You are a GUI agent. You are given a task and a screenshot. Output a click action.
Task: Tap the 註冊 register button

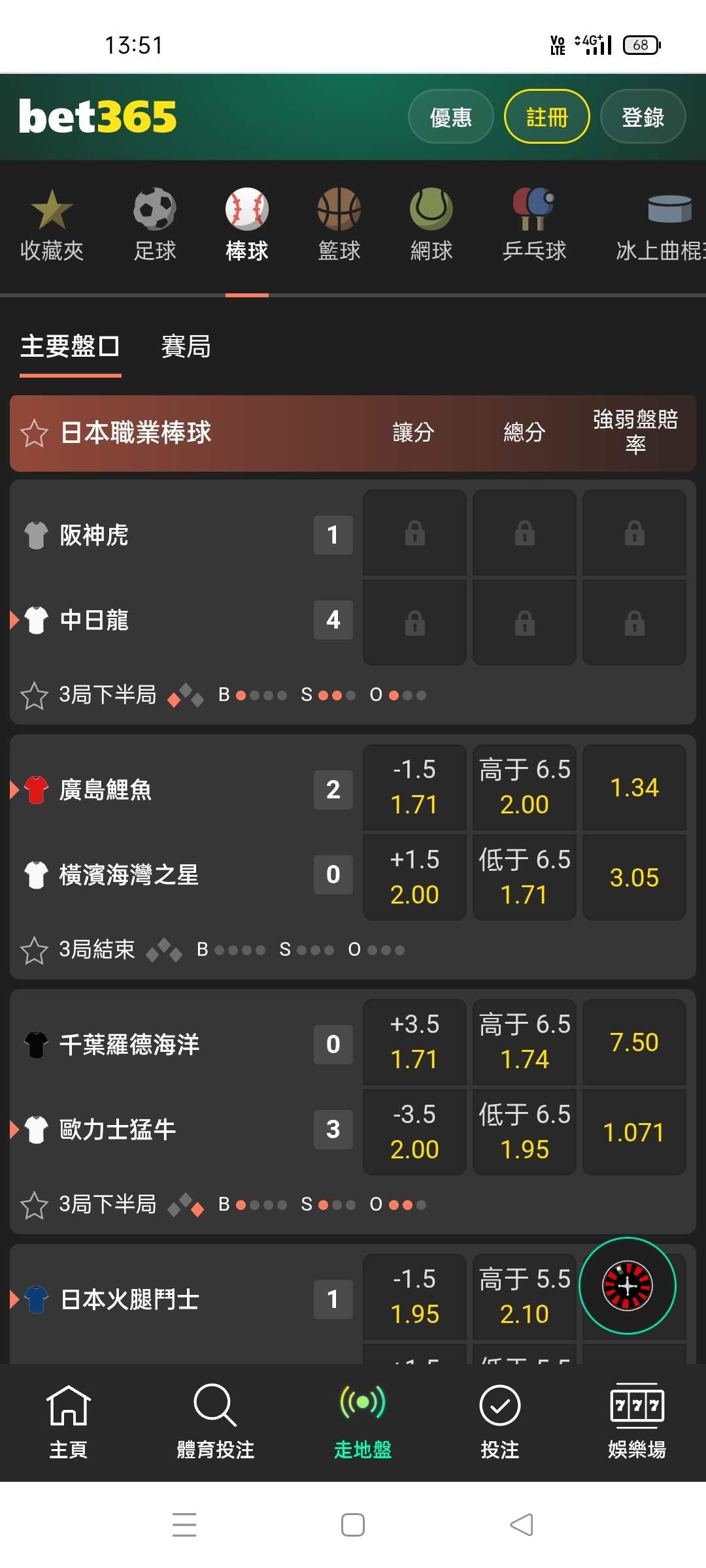click(546, 117)
